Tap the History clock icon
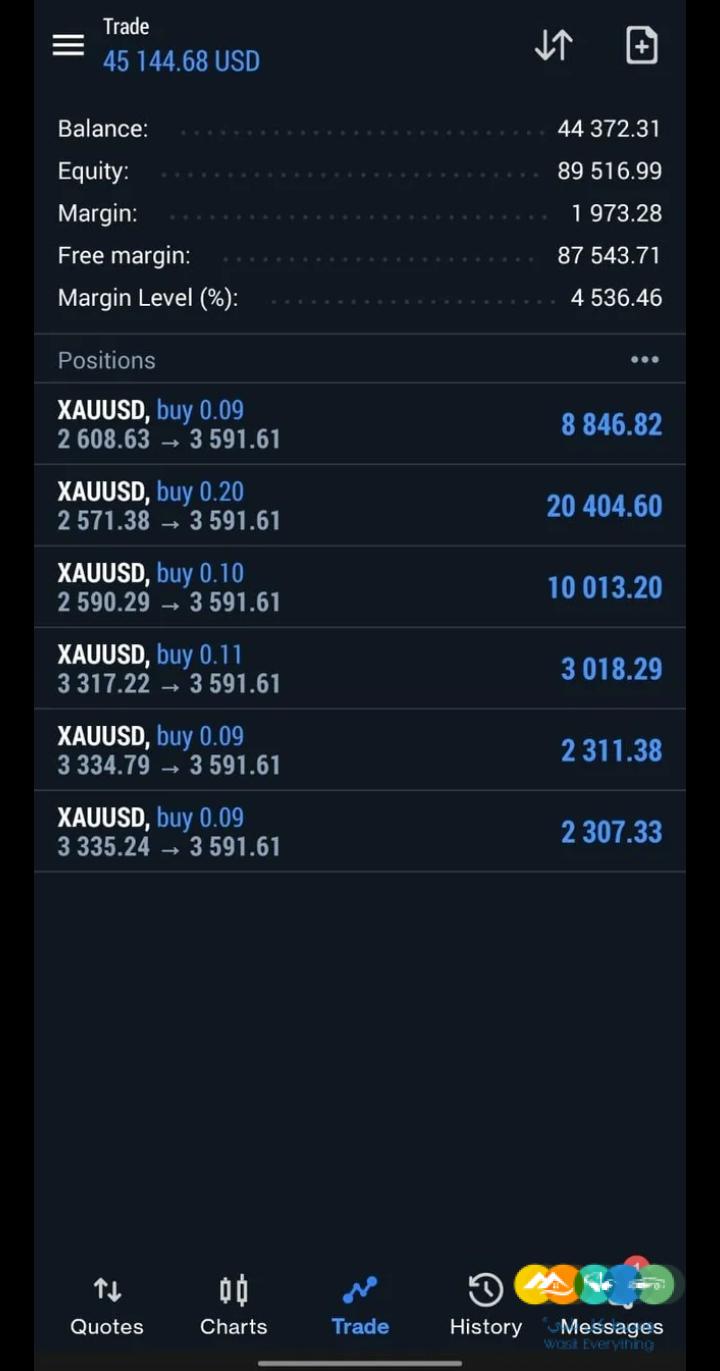 [484, 1290]
